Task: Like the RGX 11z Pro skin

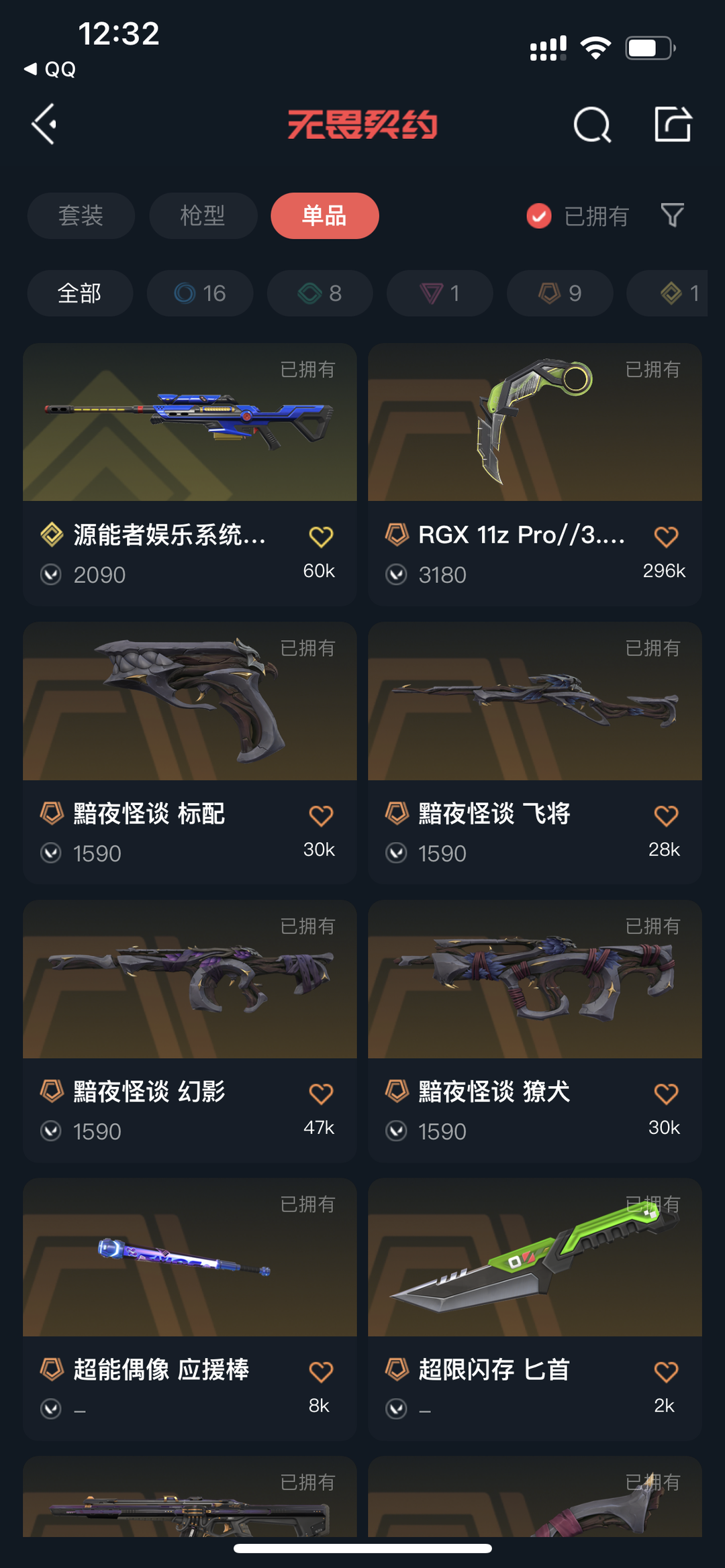Action: click(666, 537)
